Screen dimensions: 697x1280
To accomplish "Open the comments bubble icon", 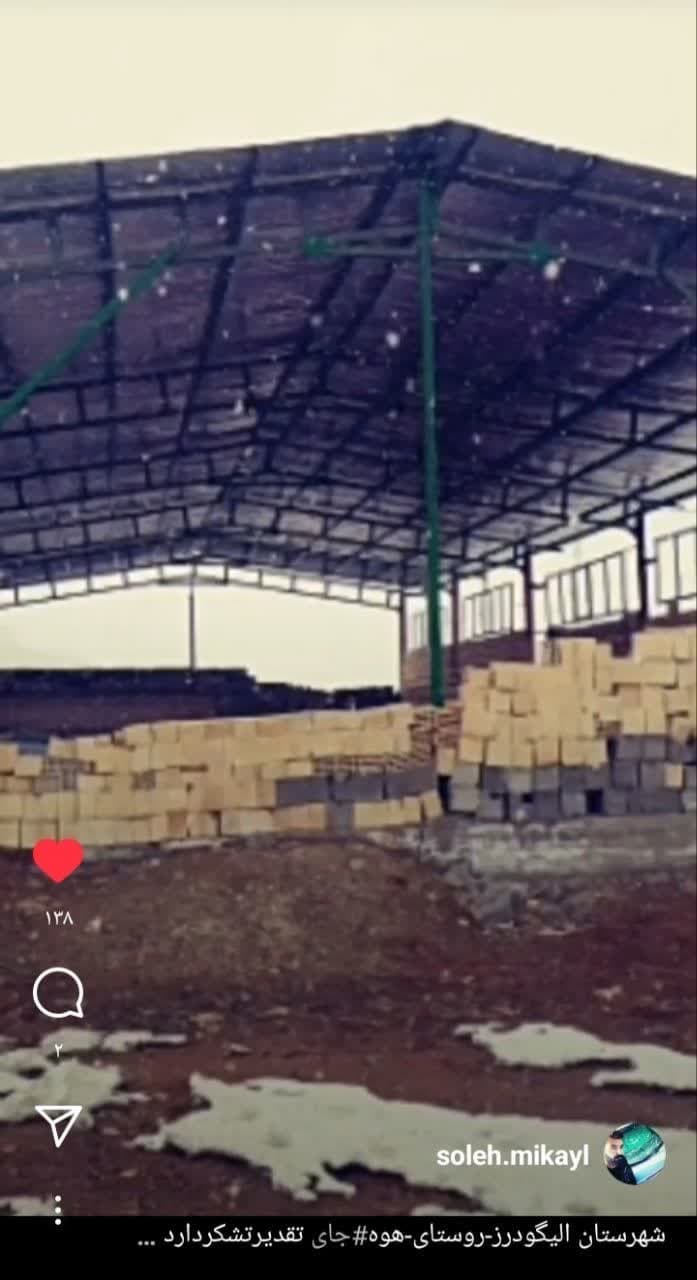I will click(58, 993).
